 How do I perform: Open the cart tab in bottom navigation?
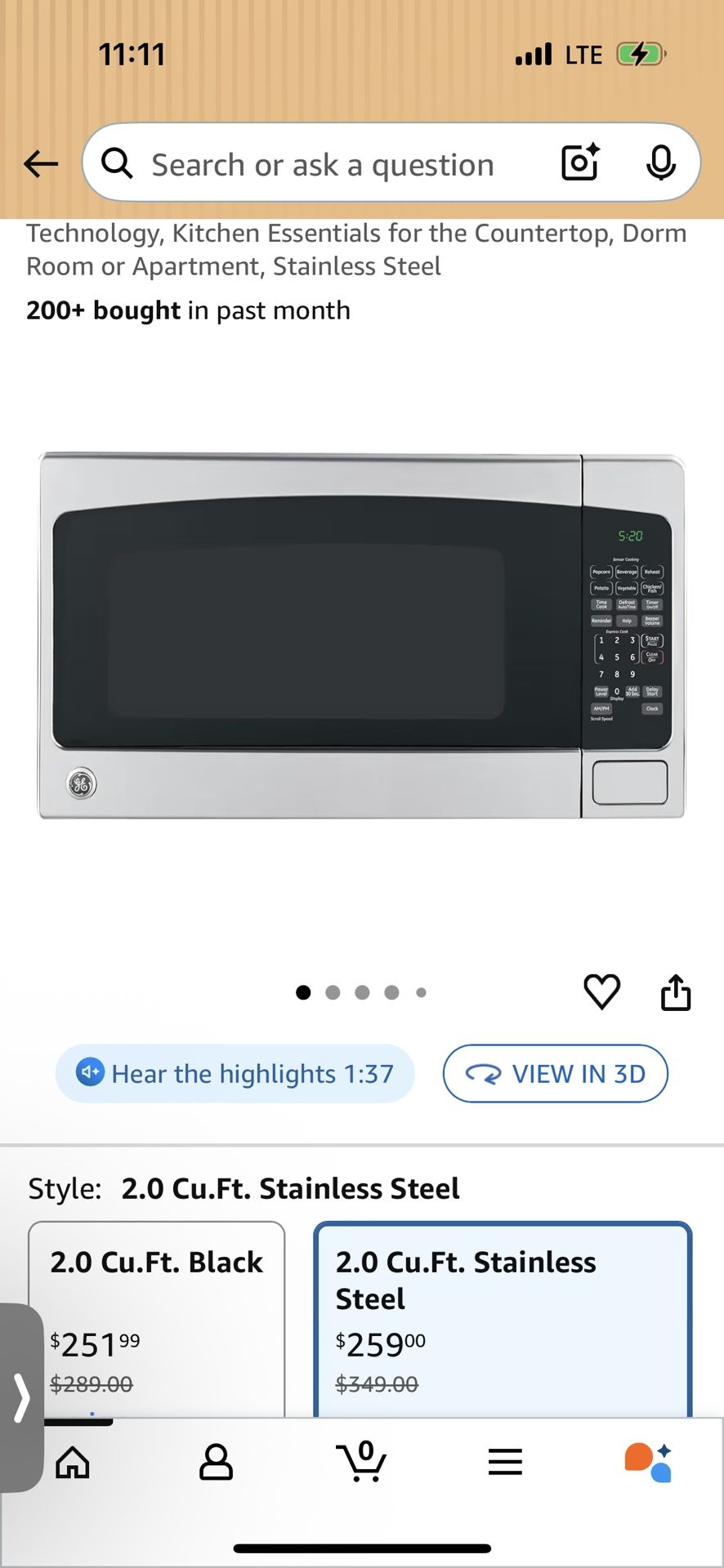coord(362,1462)
